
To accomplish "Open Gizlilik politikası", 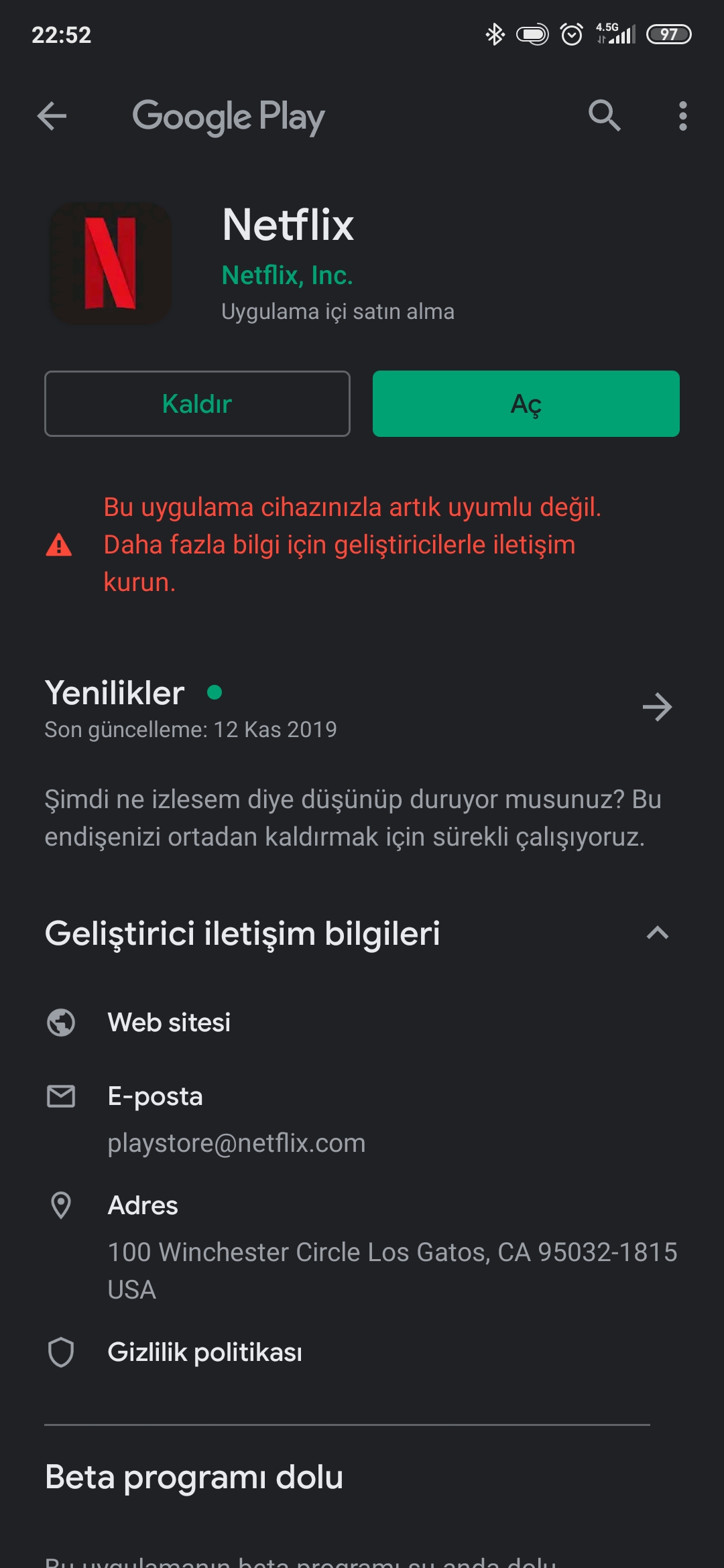I will coord(362,1352).
